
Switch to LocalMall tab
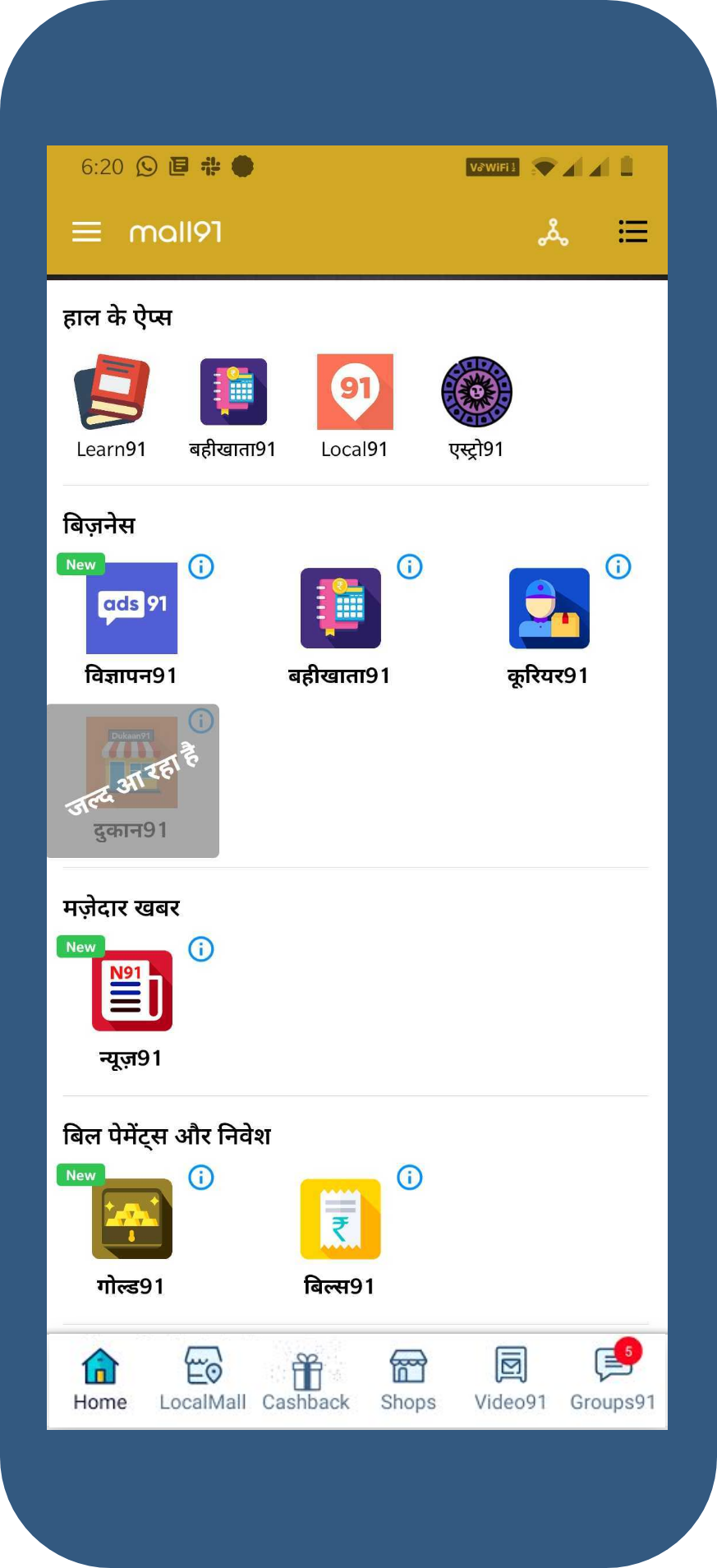click(203, 1378)
